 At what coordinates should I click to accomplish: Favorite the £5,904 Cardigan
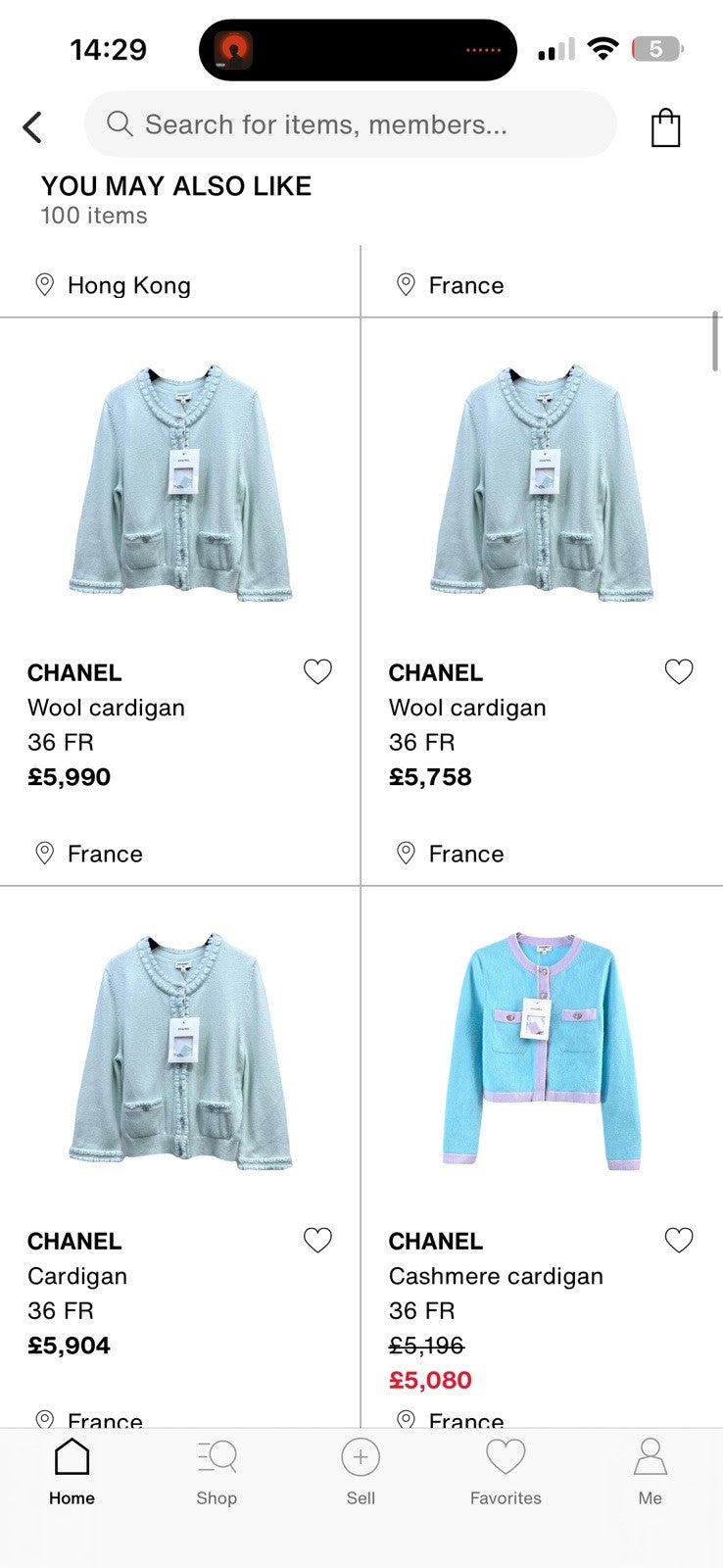click(x=317, y=1240)
